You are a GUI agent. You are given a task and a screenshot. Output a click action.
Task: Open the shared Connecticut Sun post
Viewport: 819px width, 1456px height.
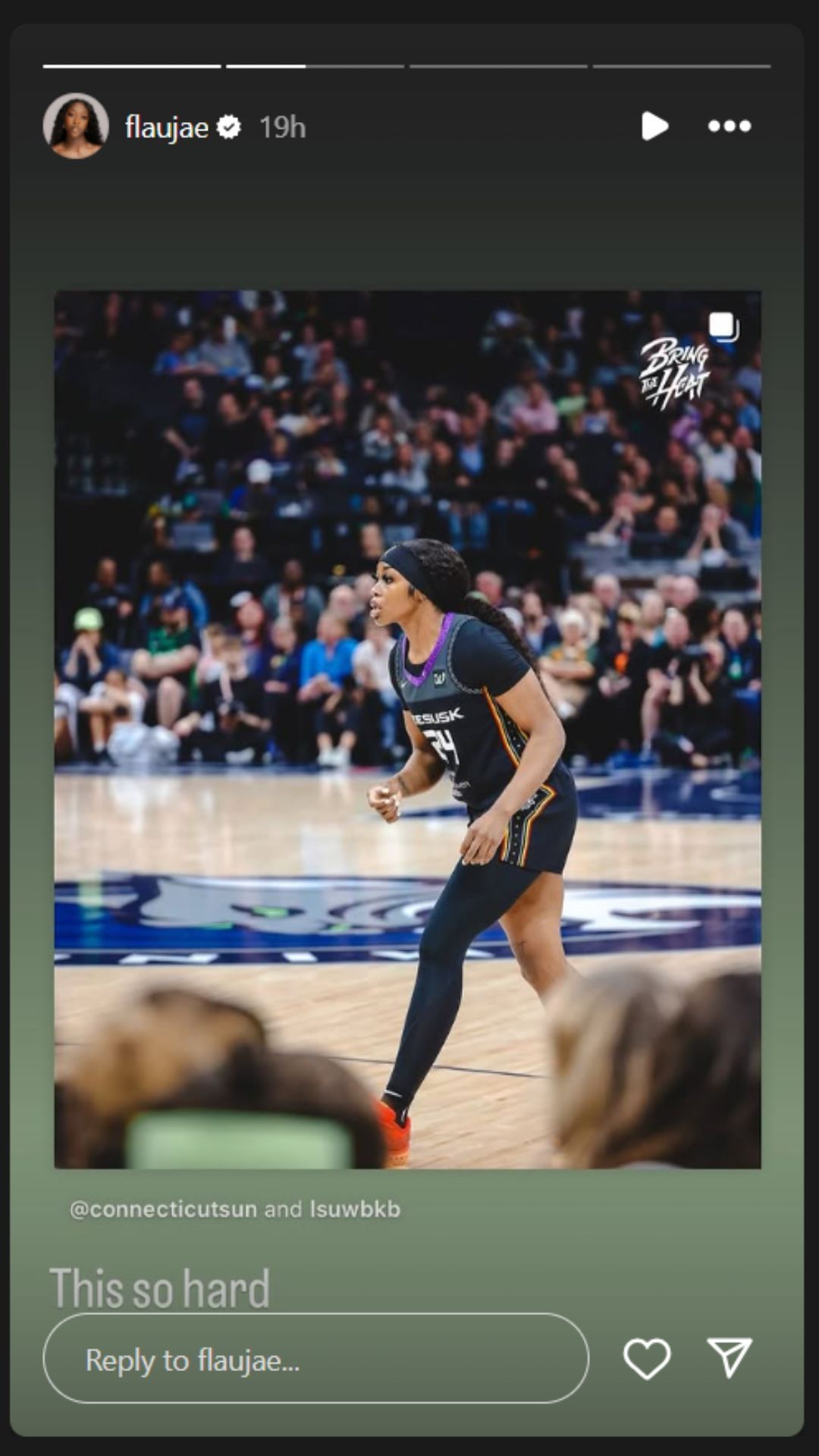[x=407, y=728]
